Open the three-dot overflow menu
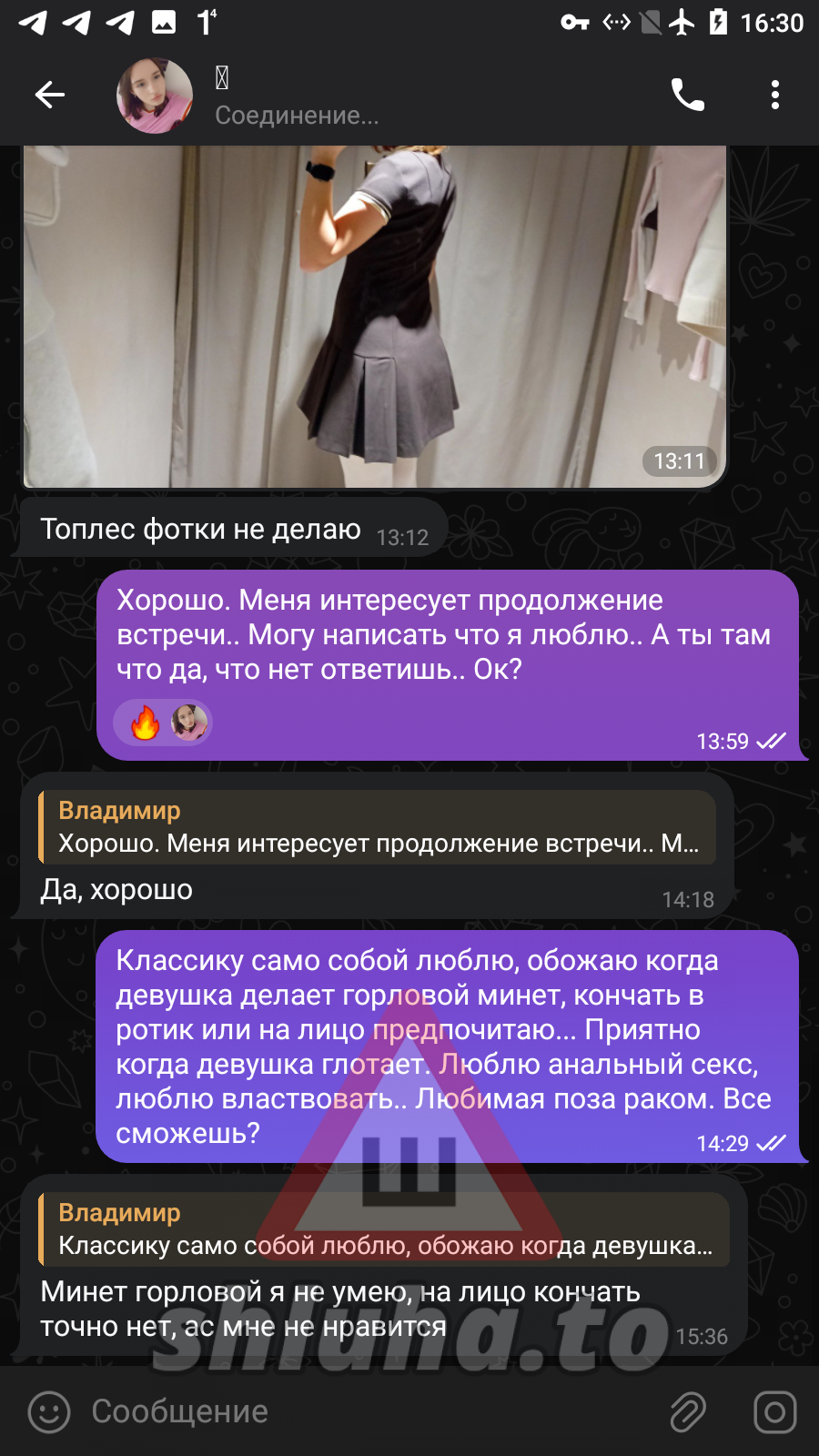 (774, 95)
